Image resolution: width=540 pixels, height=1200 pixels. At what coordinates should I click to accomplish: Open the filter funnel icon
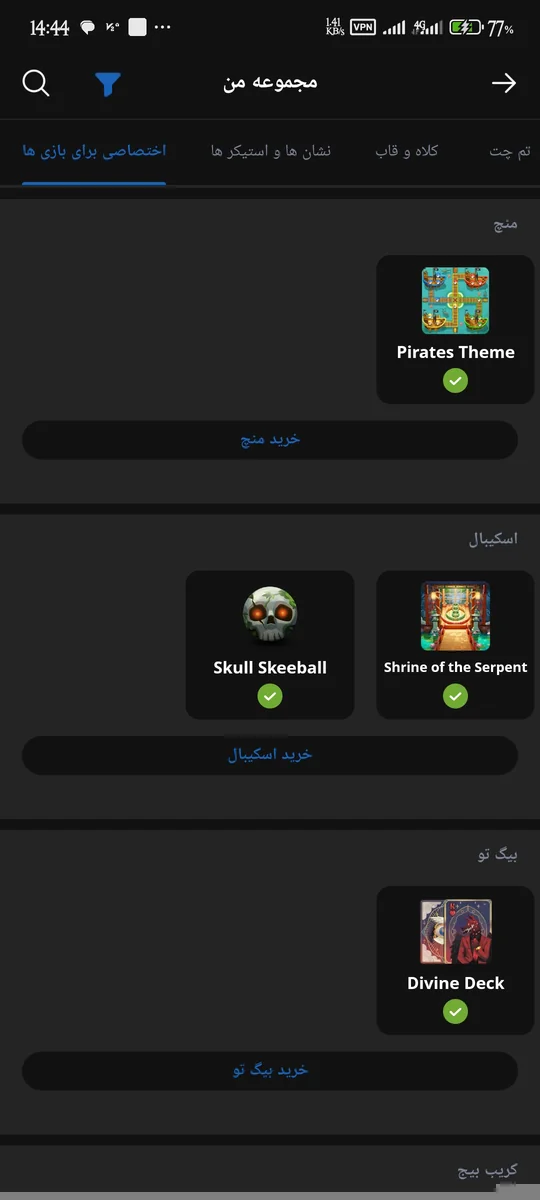pos(108,84)
